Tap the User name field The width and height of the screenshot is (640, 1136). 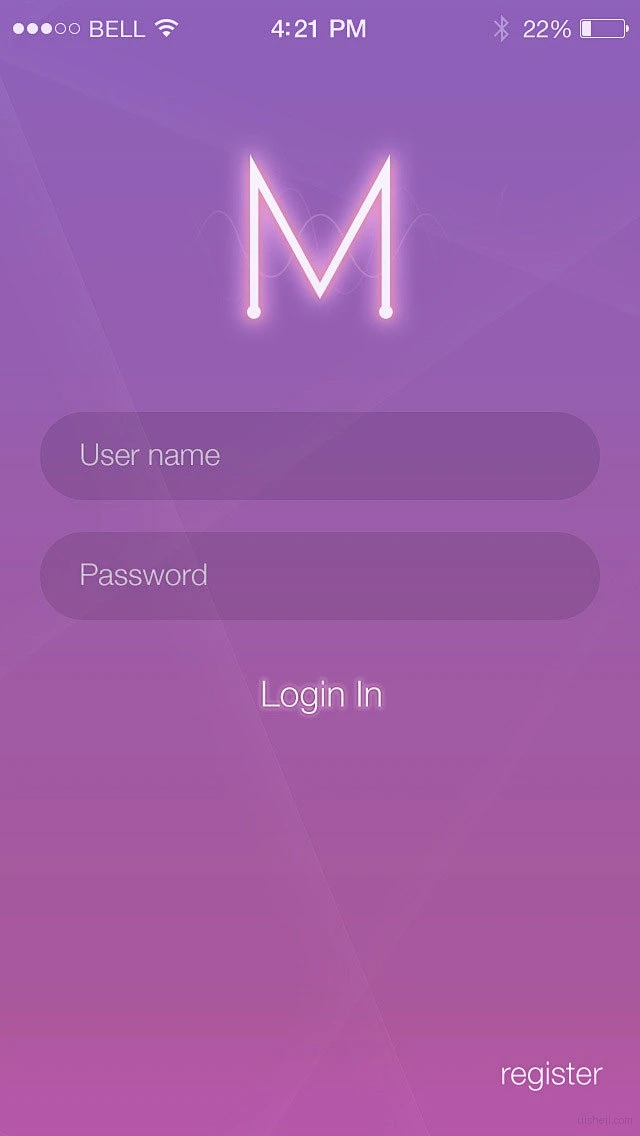pos(320,456)
